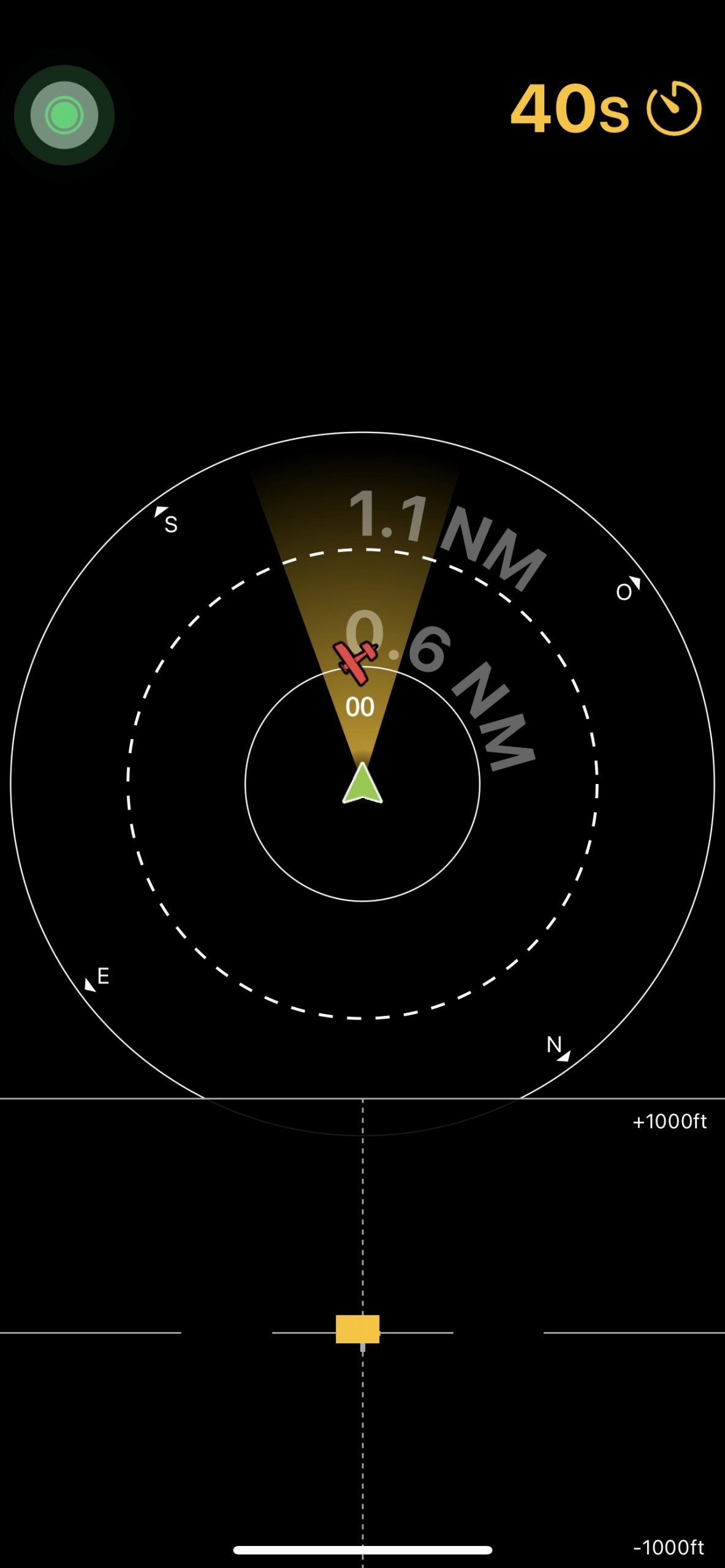Tap the green status indicator button

coord(64,115)
